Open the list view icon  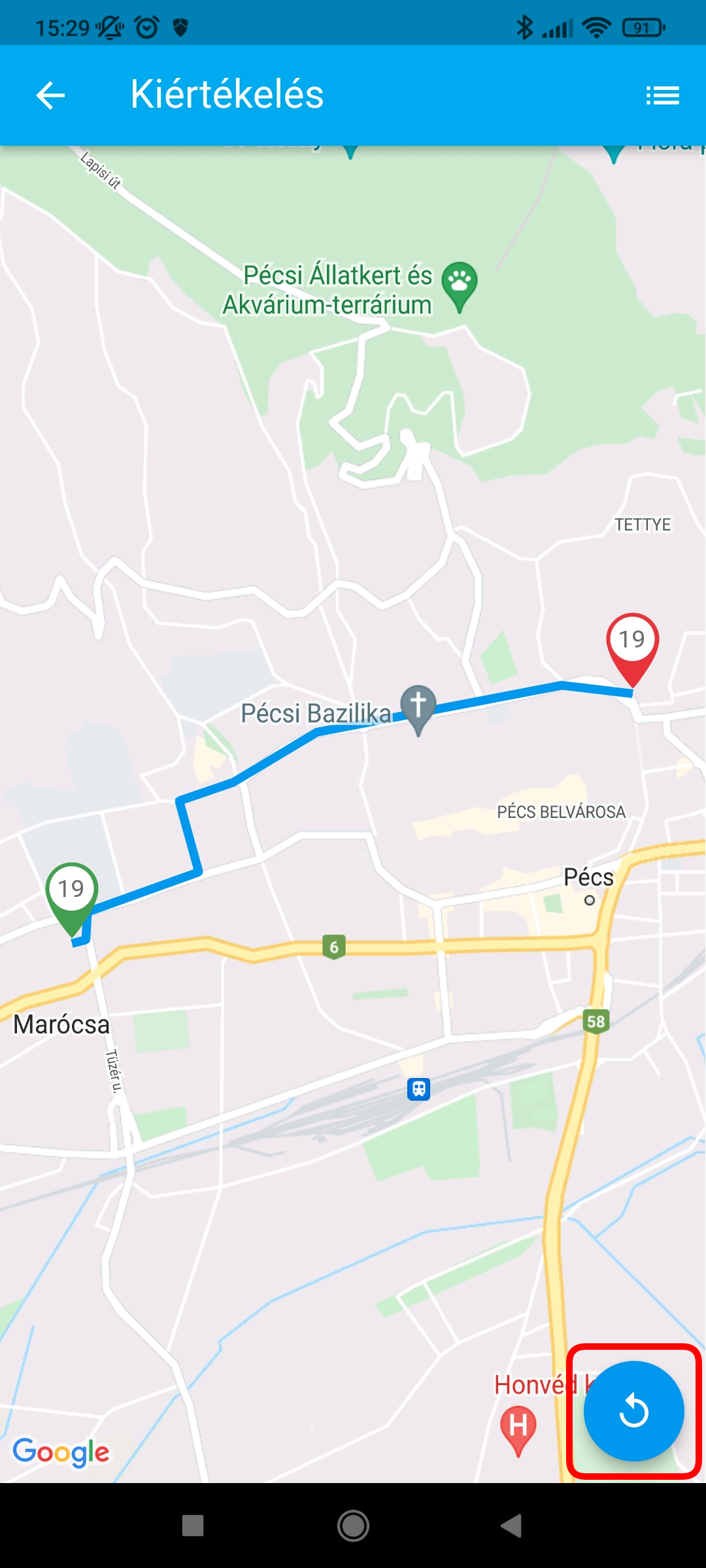point(662,95)
